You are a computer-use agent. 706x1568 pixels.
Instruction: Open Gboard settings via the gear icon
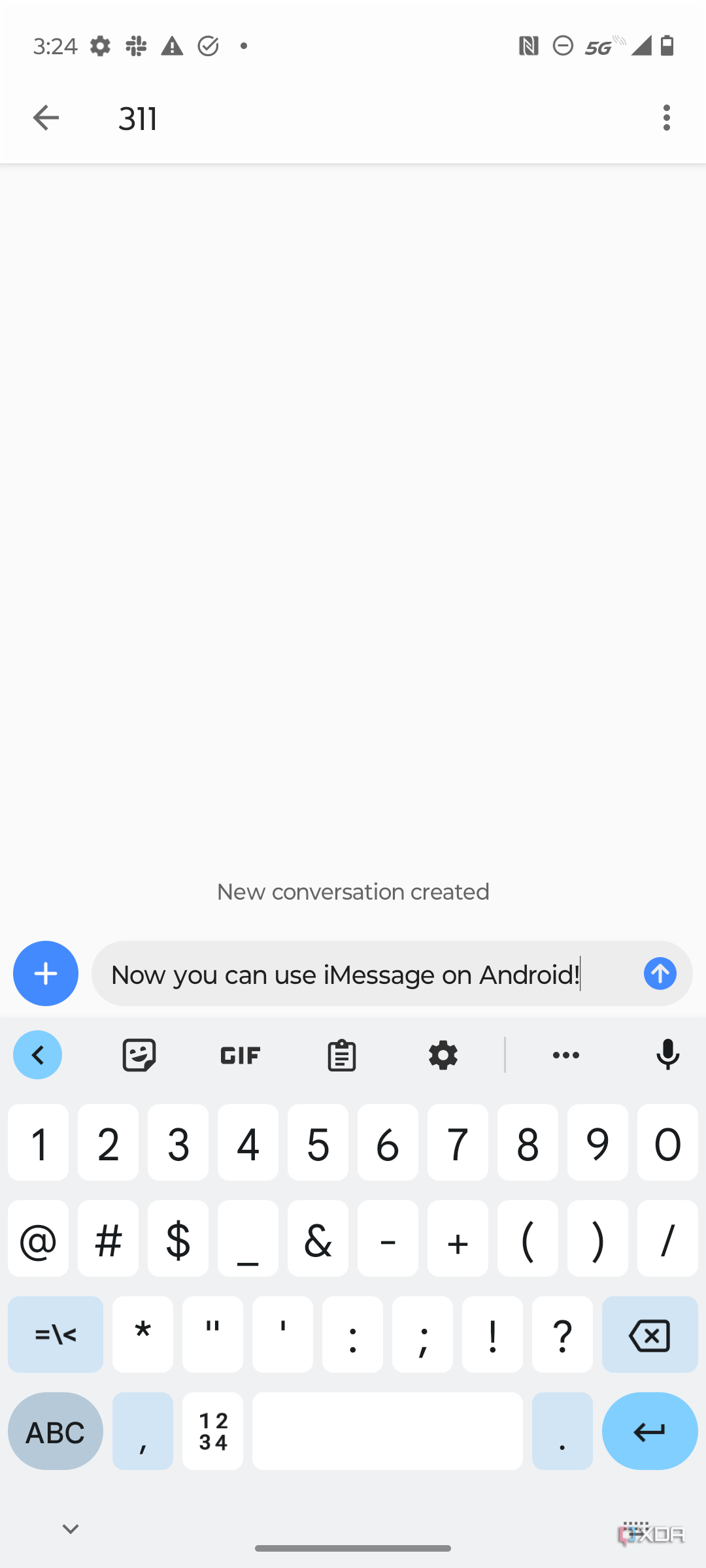[x=443, y=1054]
